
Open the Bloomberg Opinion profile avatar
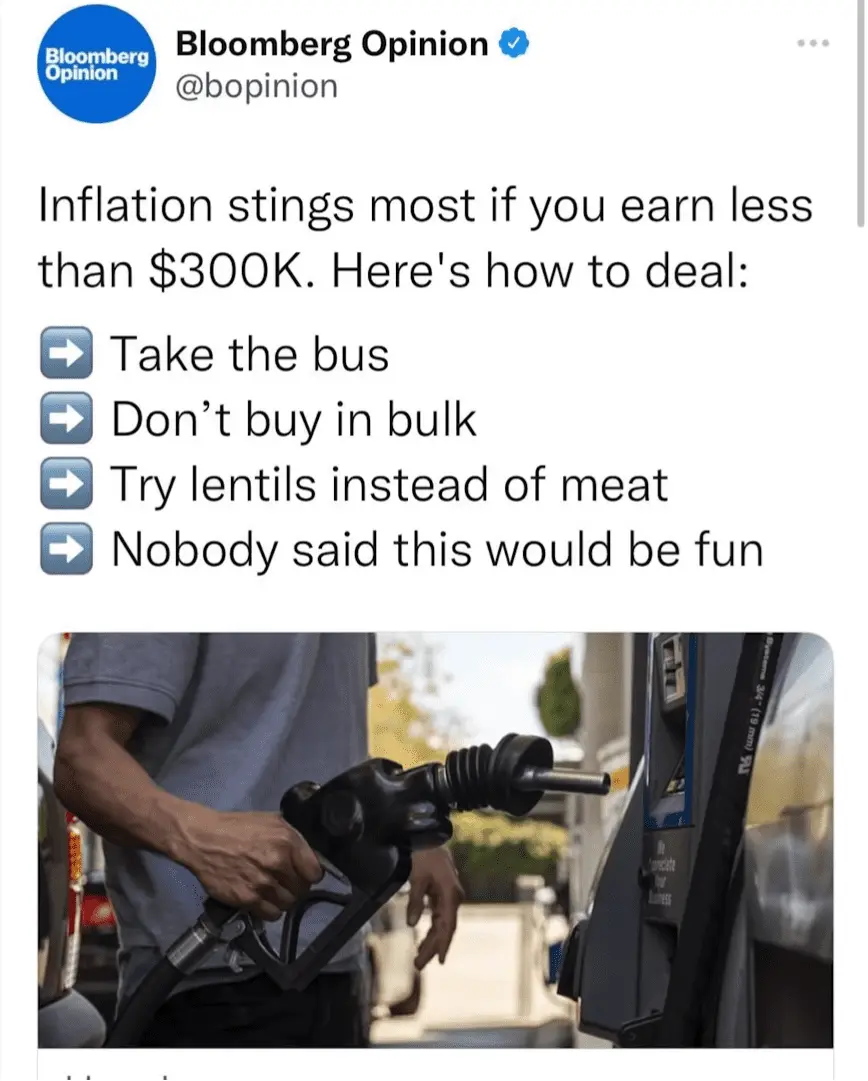tap(96, 64)
